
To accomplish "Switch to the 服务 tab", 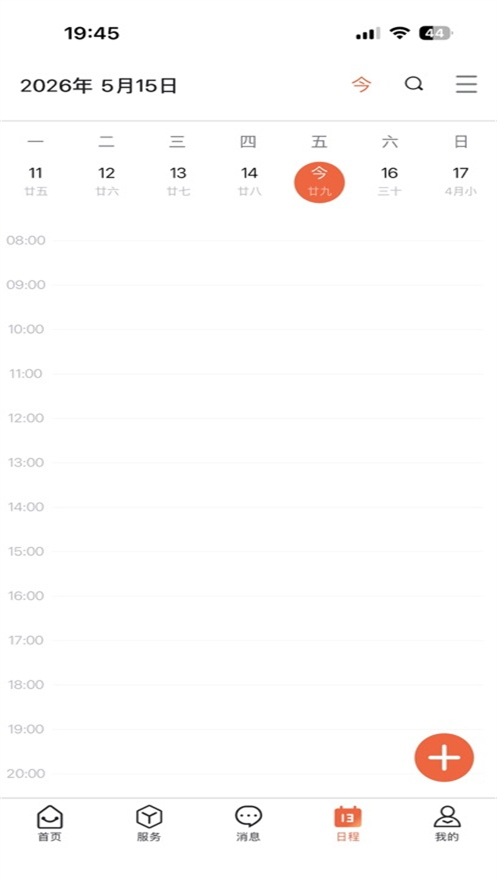I will [x=149, y=823].
